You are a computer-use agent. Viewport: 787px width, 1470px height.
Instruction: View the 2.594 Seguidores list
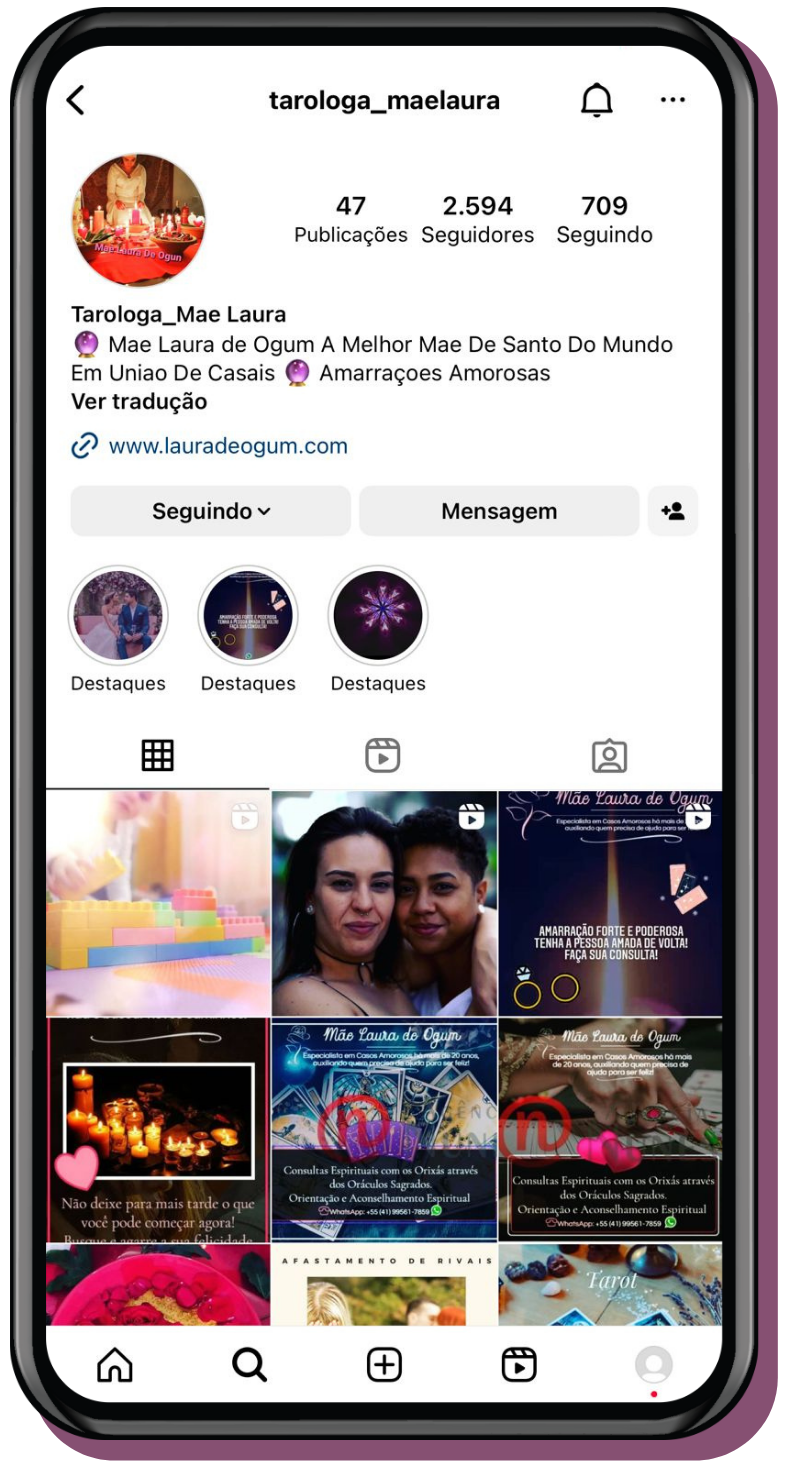coord(477,220)
